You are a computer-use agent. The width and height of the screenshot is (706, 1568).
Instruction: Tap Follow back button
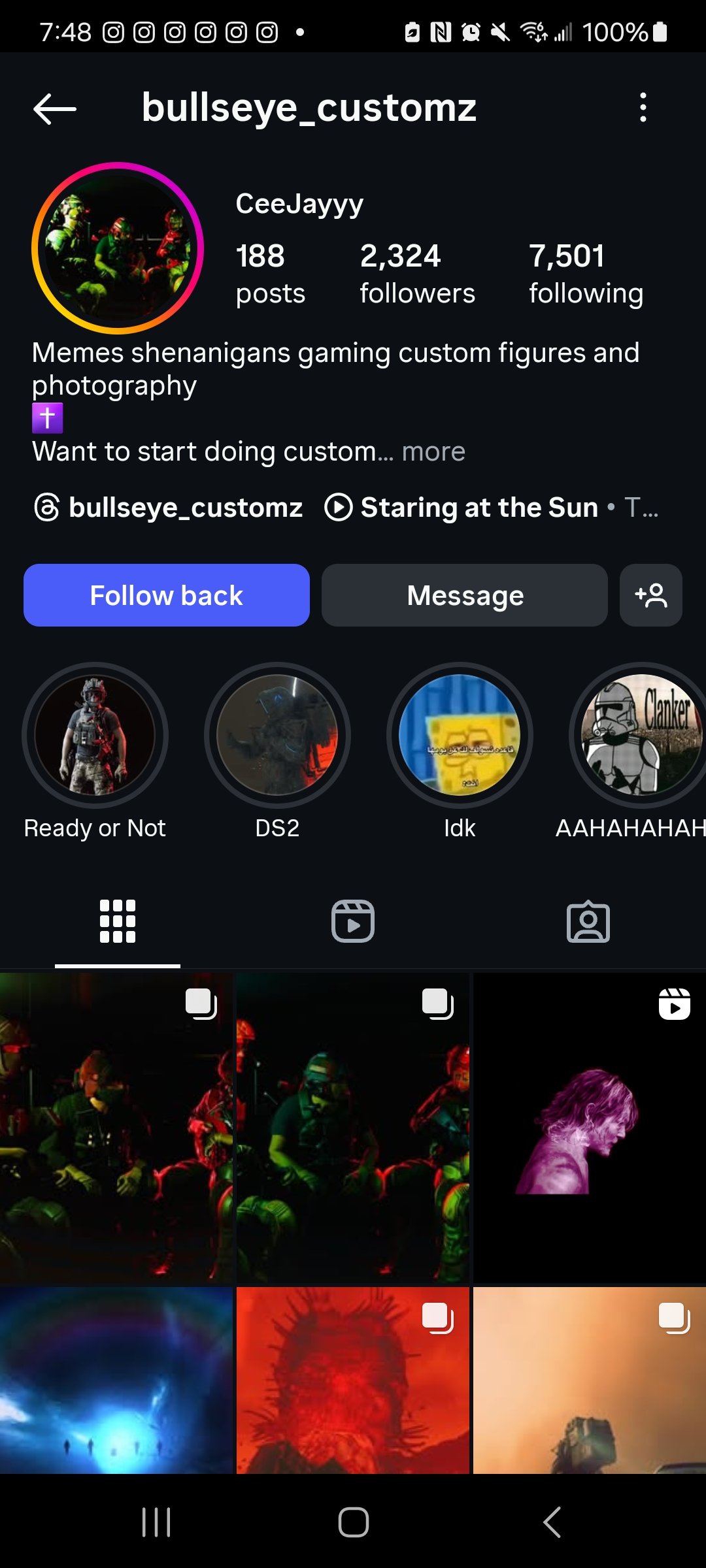(167, 595)
